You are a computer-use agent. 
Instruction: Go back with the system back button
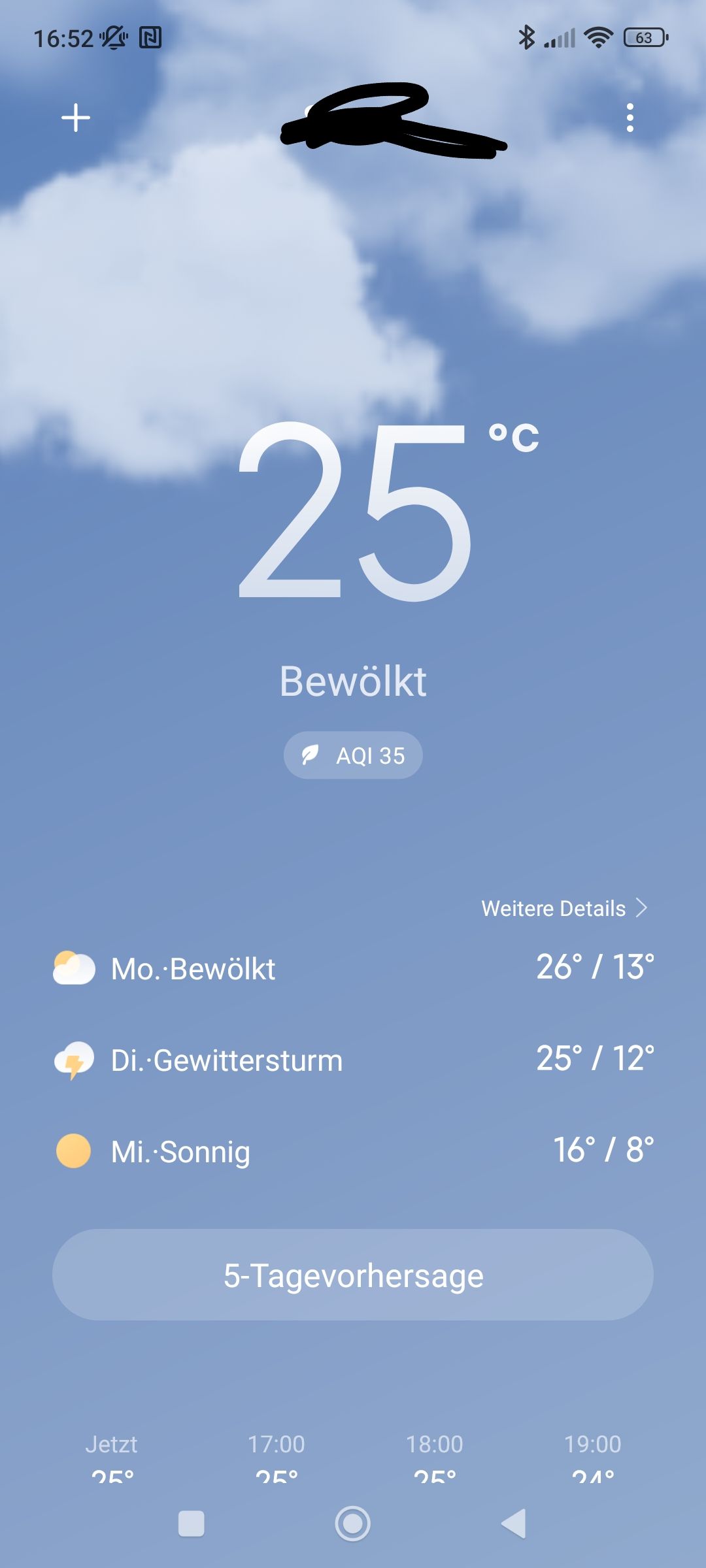click(514, 1524)
